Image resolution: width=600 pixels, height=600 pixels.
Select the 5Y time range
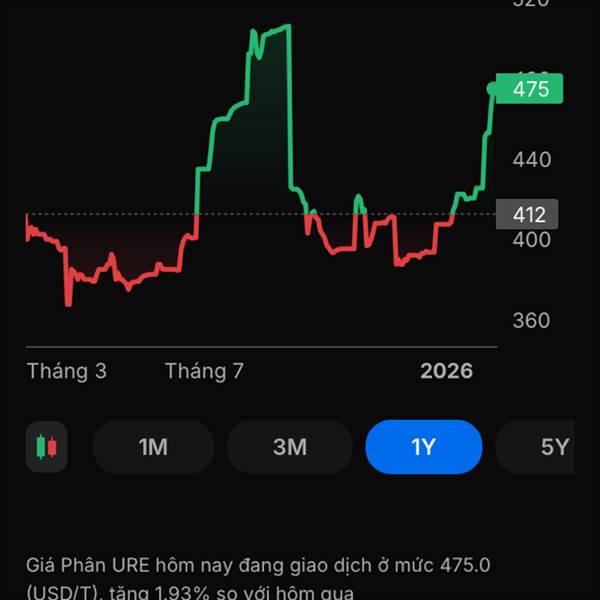(x=535, y=447)
